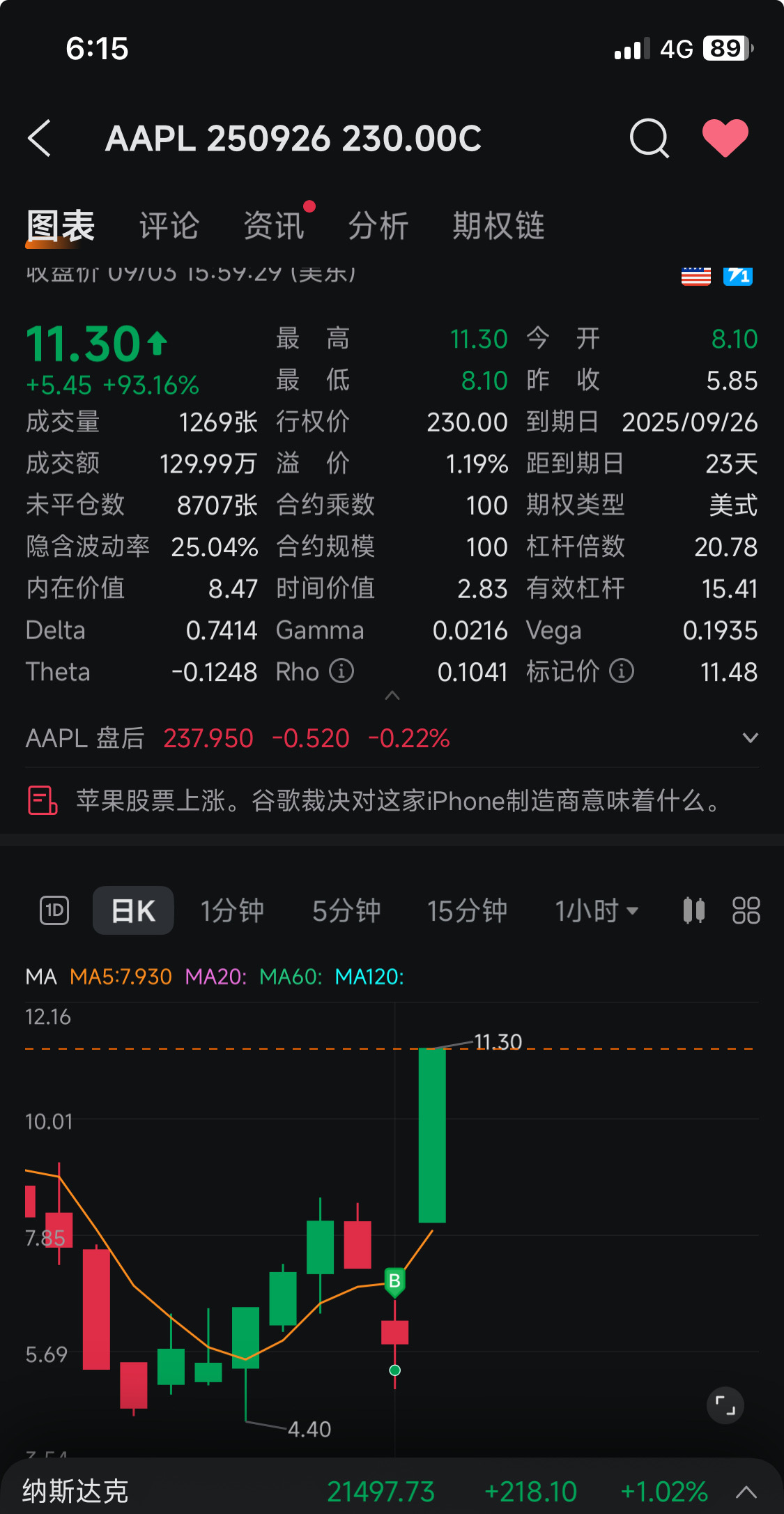The image size is (784, 1514).
Task: Open the chart layout grid icon
Action: [x=745, y=910]
